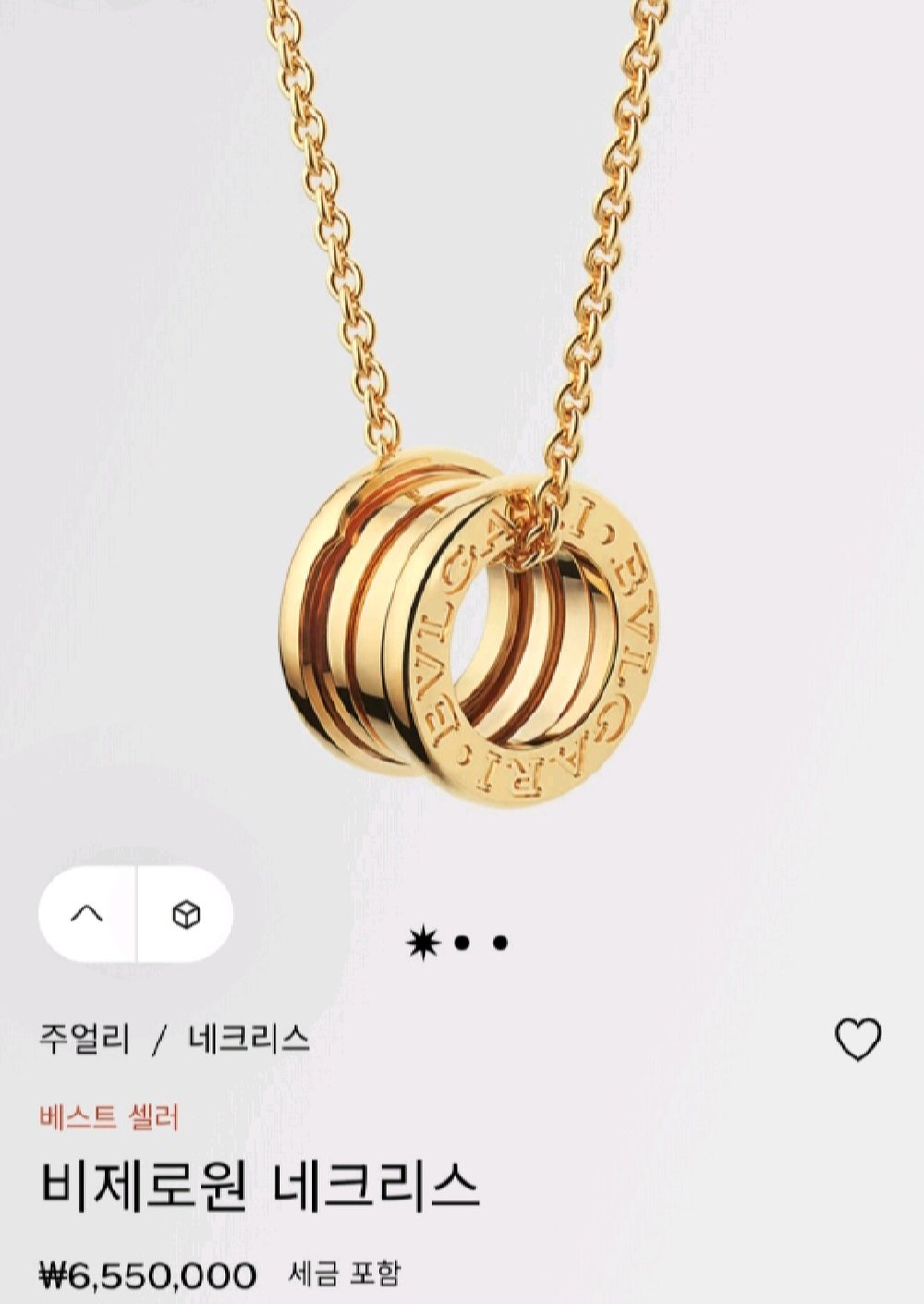The width and height of the screenshot is (924, 1304).
Task: Open the 주얼리 breadcrumb link
Action: pyautogui.click(x=84, y=1039)
